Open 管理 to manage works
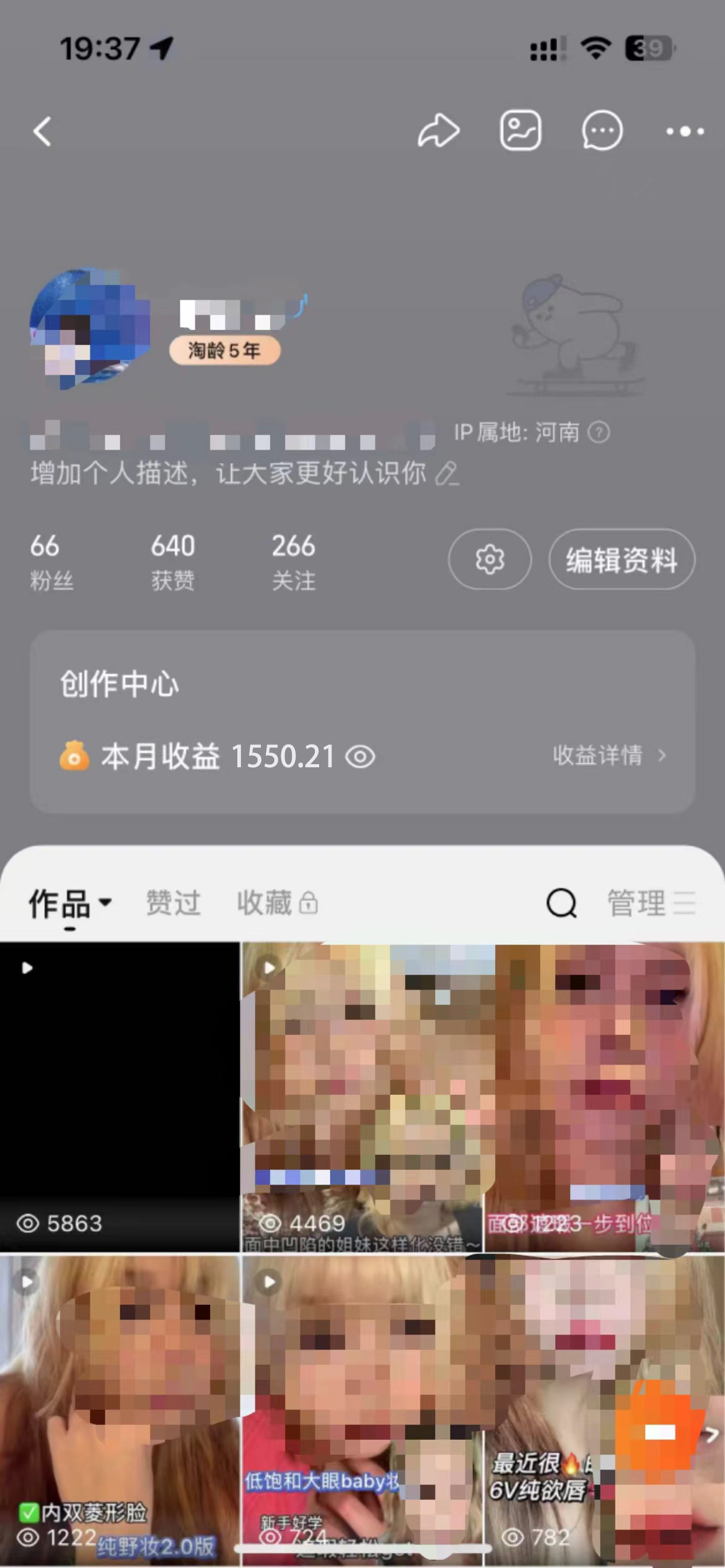The height and width of the screenshot is (1568, 725). pyautogui.click(x=650, y=903)
